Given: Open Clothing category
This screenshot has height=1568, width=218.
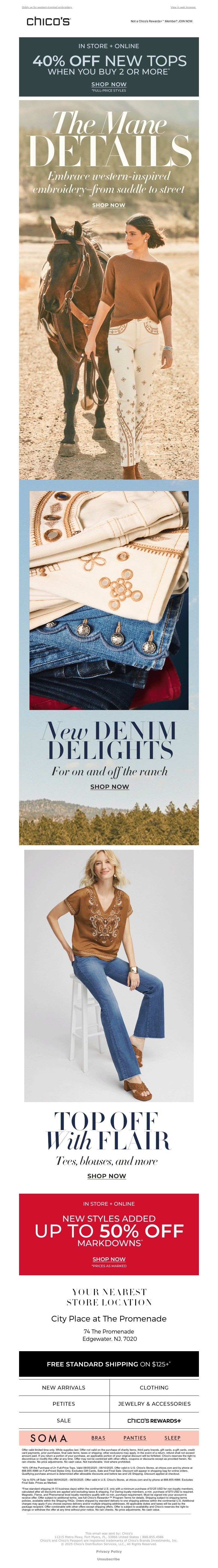Looking at the screenshot, I should (x=154, y=1387).
